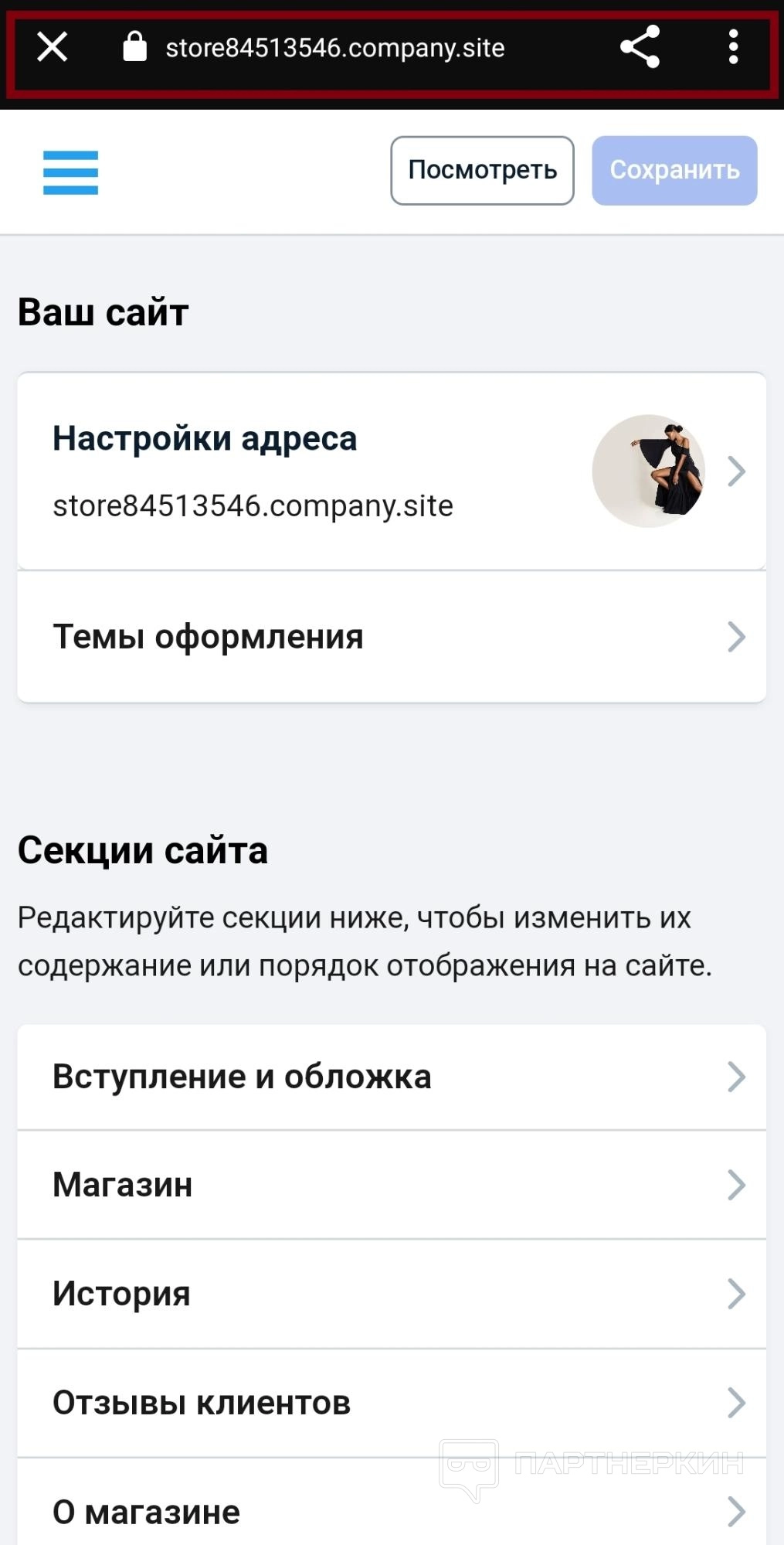
Task: Share the store page link
Action: click(640, 47)
